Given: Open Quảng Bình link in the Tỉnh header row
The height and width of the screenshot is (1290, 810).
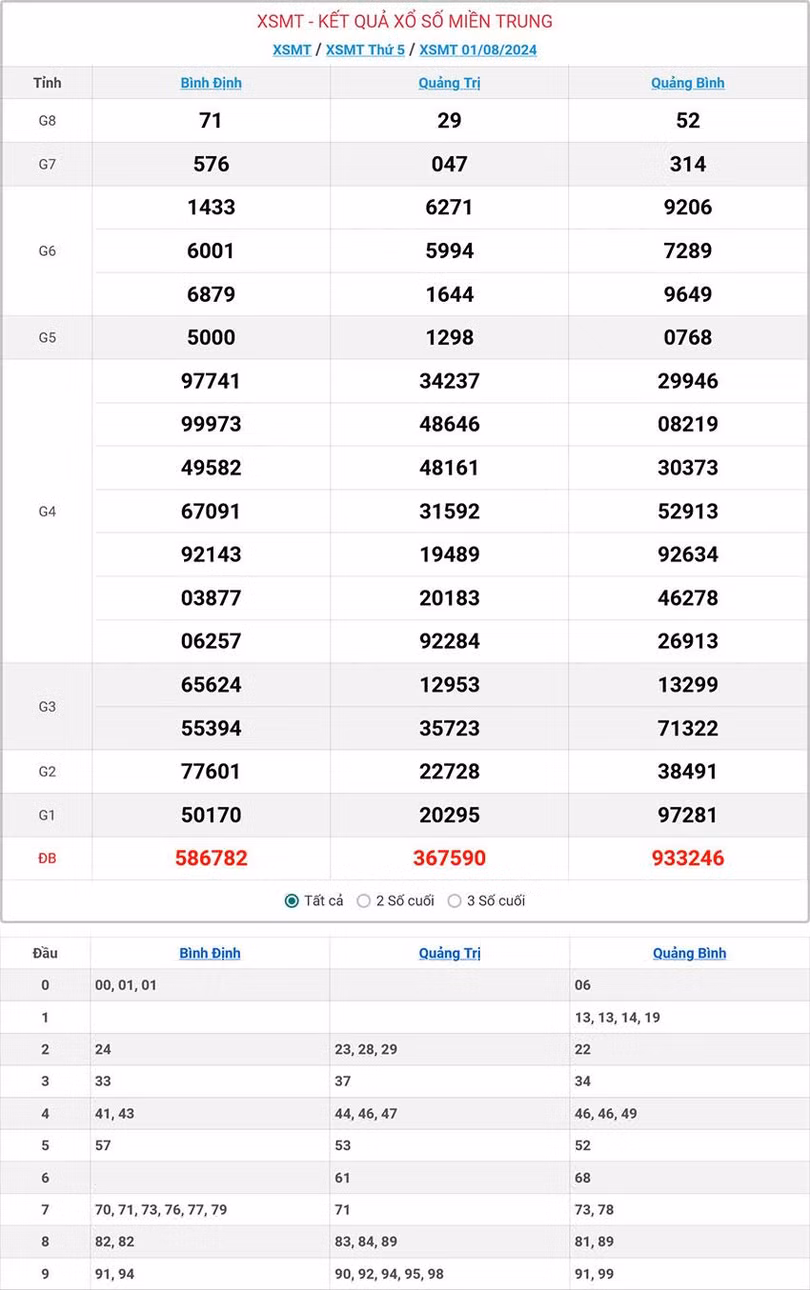Looking at the screenshot, I should [x=688, y=83].
